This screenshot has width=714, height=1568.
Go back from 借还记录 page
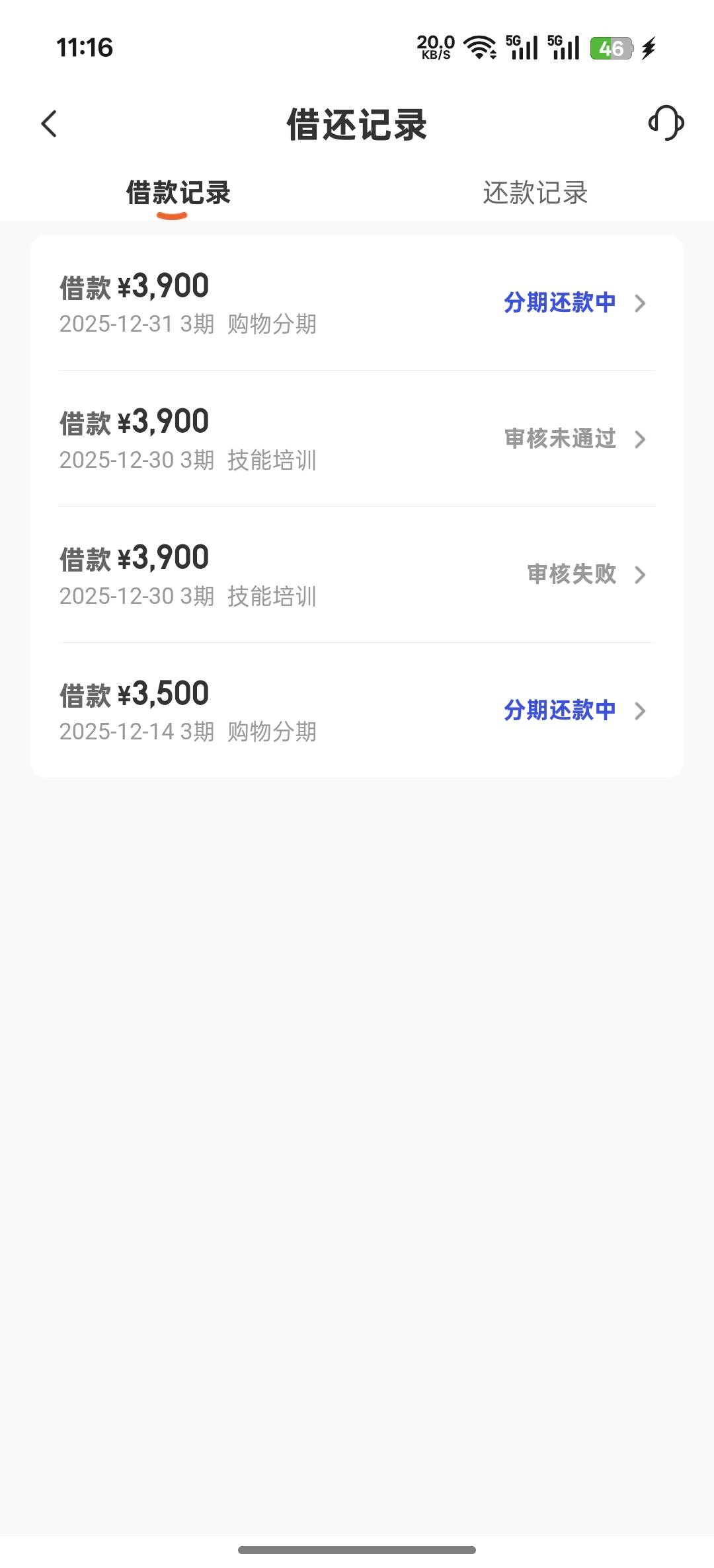click(50, 124)
